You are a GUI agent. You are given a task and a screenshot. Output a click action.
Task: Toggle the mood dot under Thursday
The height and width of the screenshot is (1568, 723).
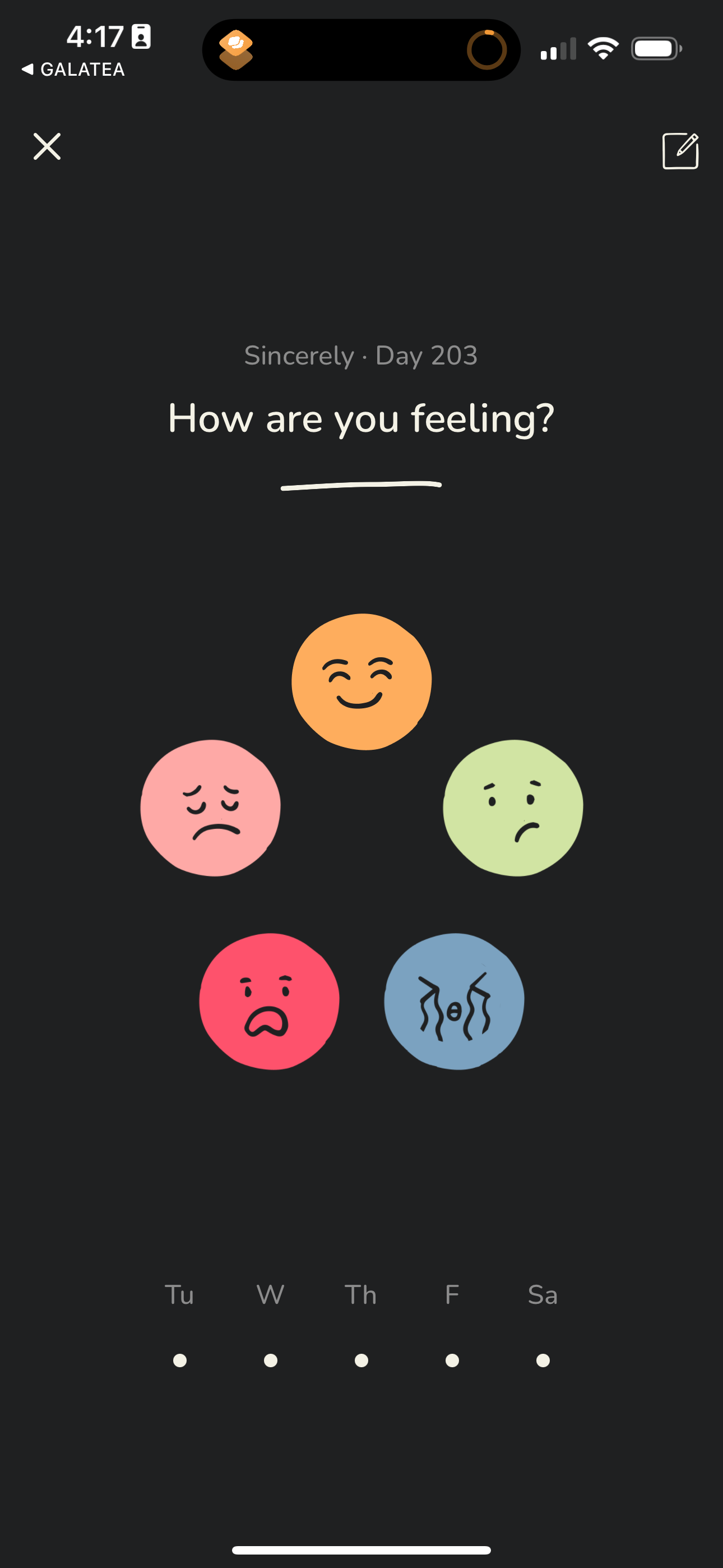point(361,1361)
